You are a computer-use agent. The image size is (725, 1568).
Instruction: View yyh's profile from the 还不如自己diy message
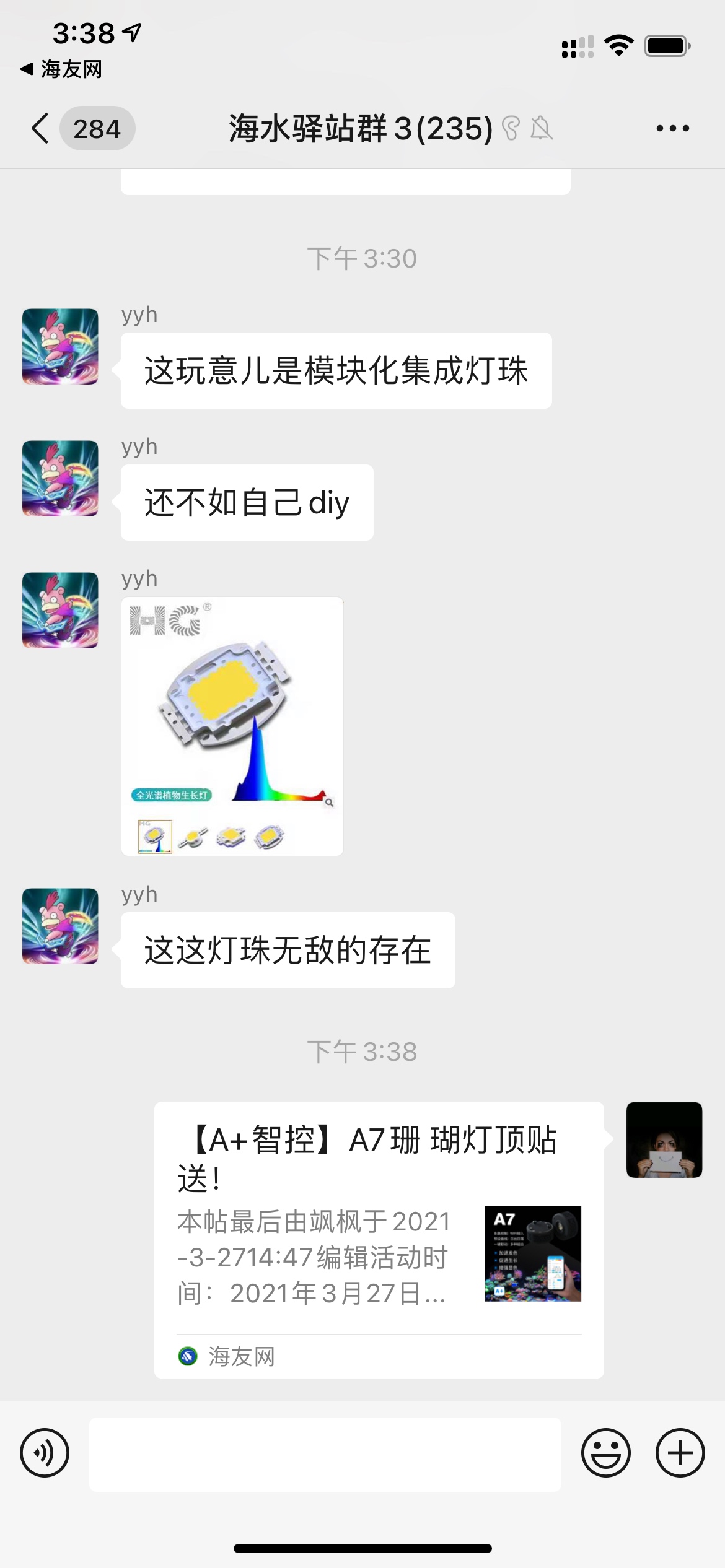tap(60, 478)
